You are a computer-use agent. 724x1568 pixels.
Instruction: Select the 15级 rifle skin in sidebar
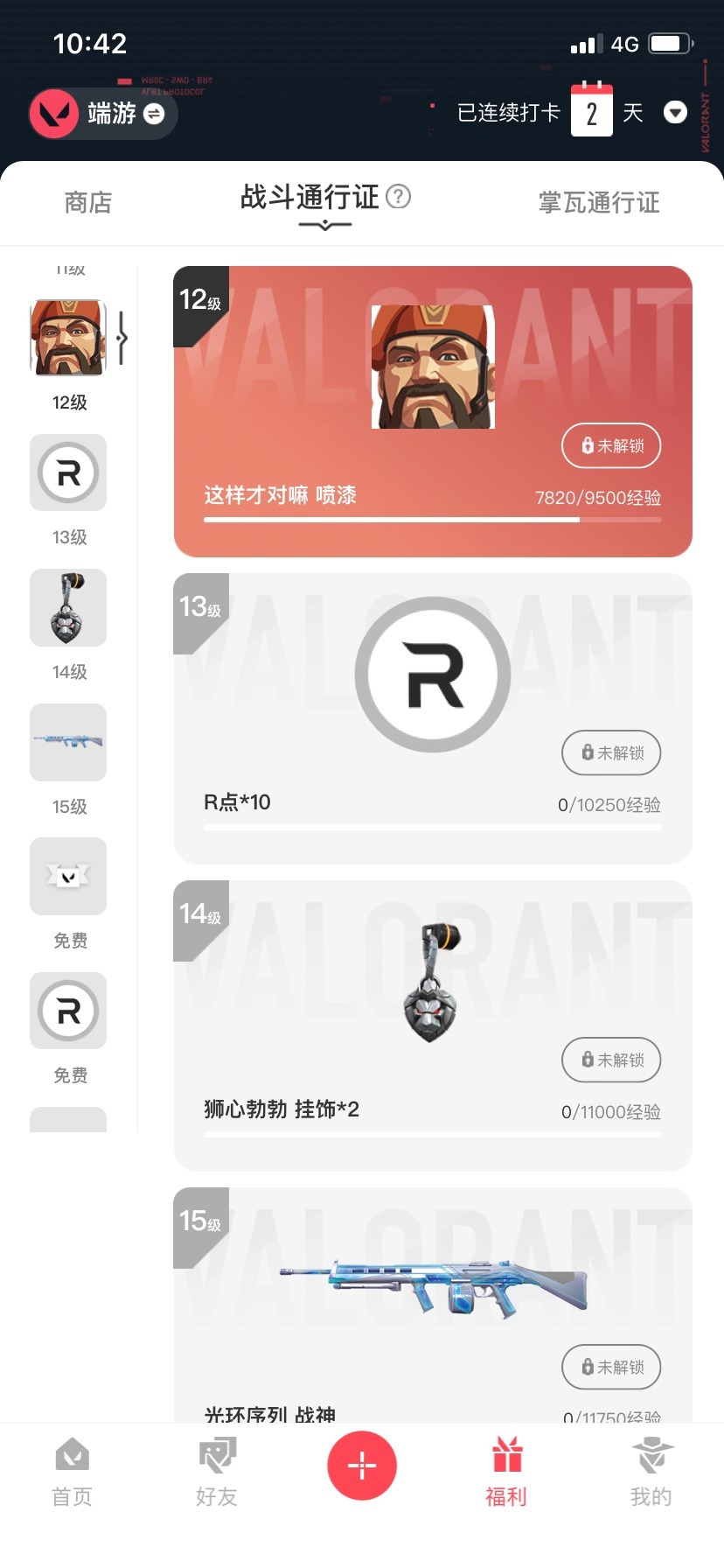coord(68,742)
